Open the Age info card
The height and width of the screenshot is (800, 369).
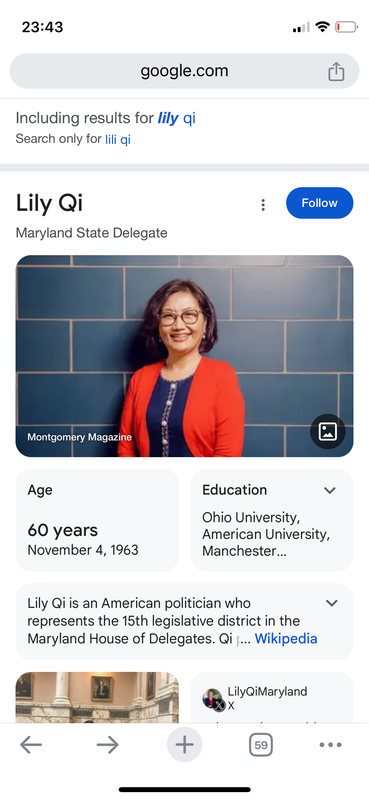(x=97, y=520)
